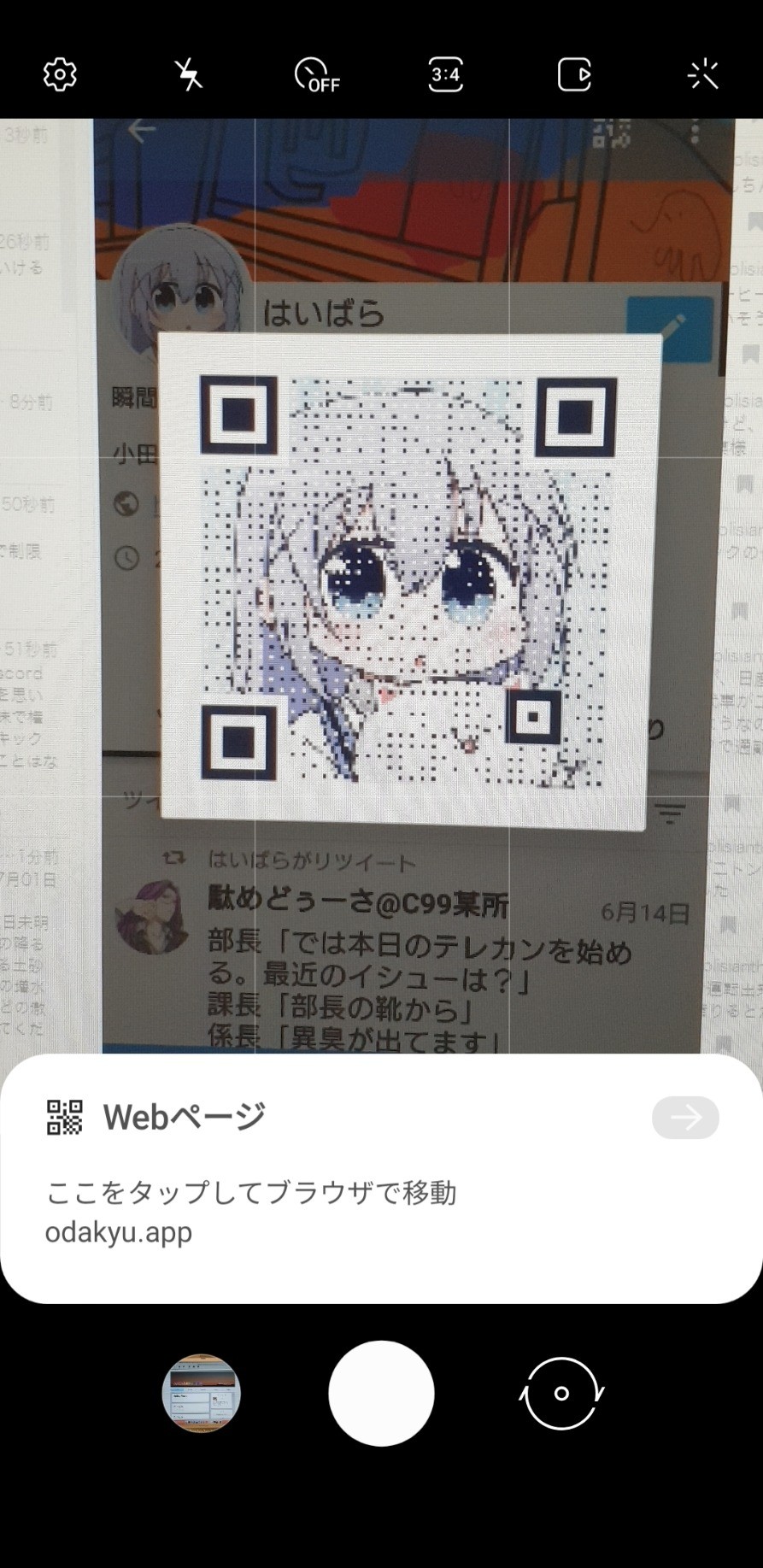Viewport: 763px width, 1568px height.
Task: Toggle the flash setting
Action: 189,75
